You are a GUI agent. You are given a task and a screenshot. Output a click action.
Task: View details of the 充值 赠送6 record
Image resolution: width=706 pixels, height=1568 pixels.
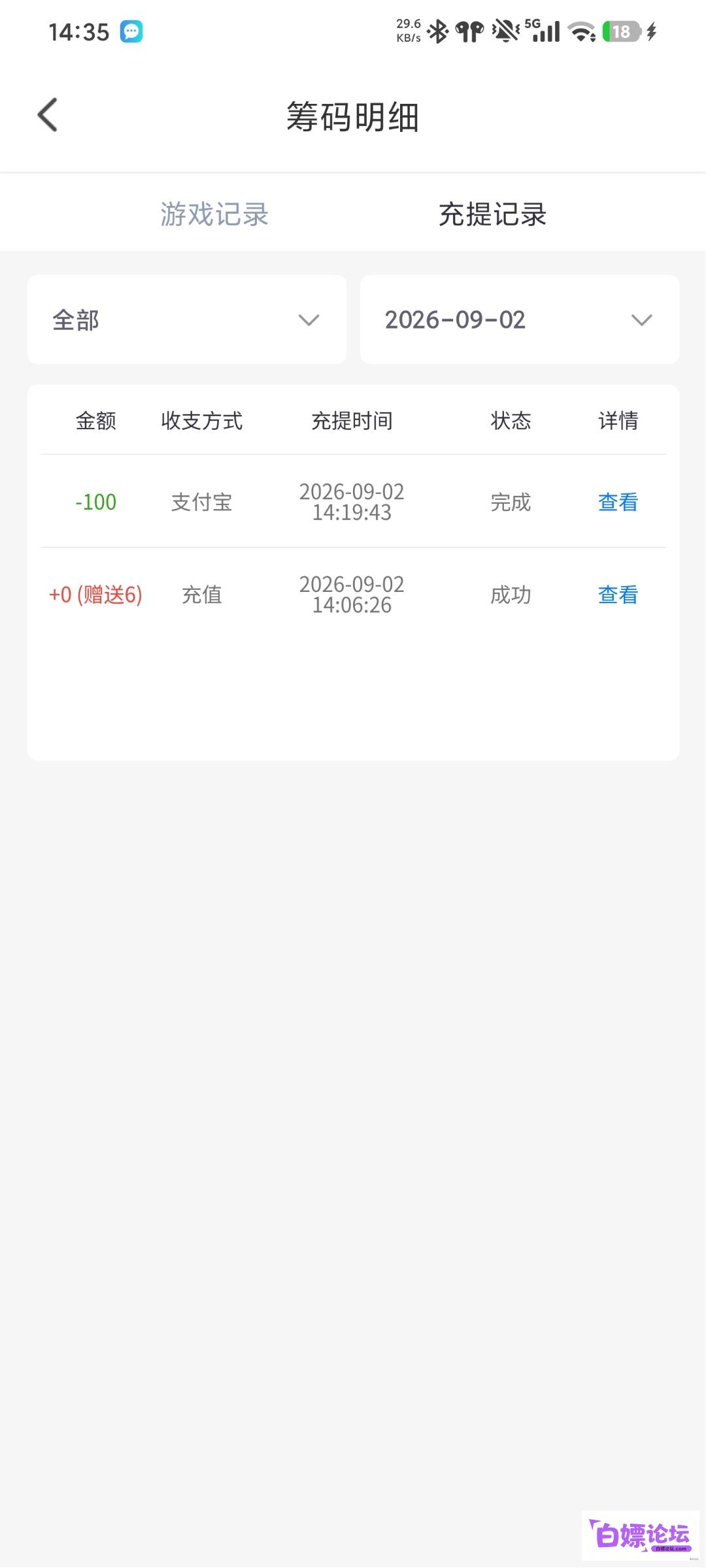(618, 595)
